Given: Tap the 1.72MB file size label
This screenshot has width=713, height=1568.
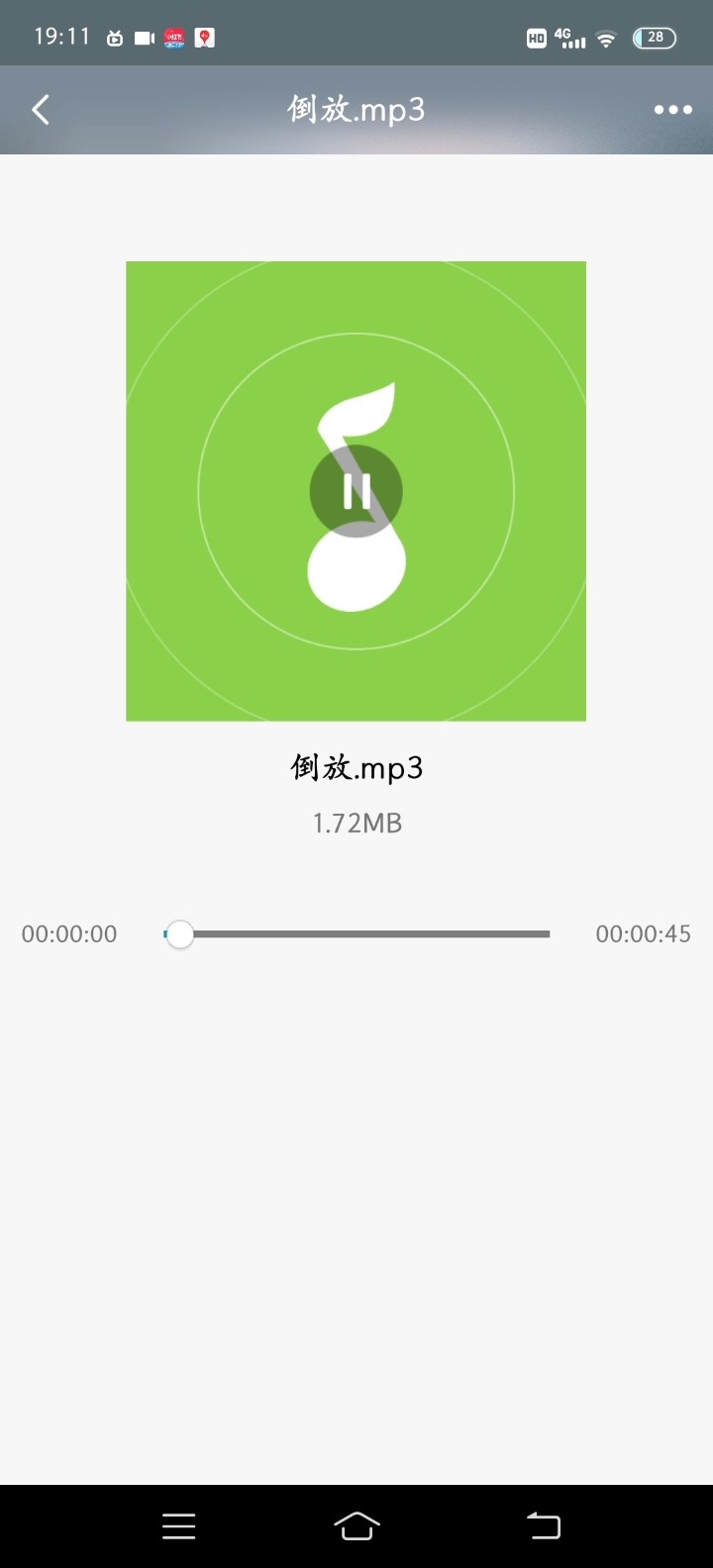Looking at the screenshot, I should pos(356,822).
